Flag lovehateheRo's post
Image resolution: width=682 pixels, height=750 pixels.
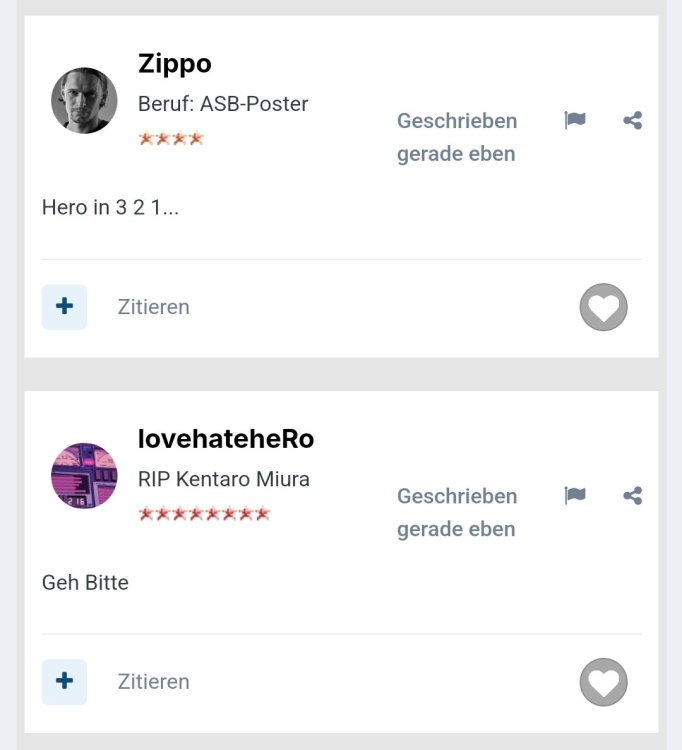[x=575, y=496]
